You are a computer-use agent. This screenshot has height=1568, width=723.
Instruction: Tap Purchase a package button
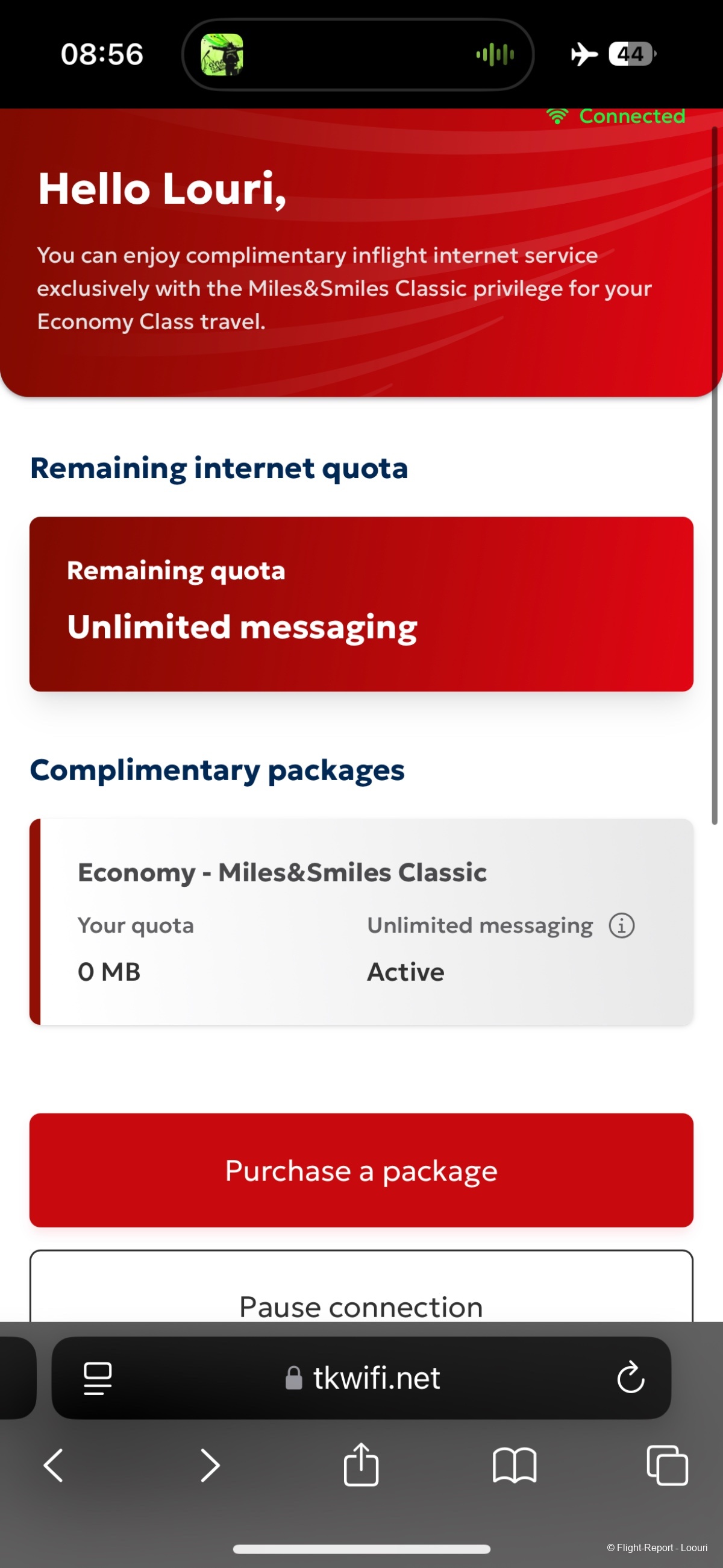click(361, 1170)
